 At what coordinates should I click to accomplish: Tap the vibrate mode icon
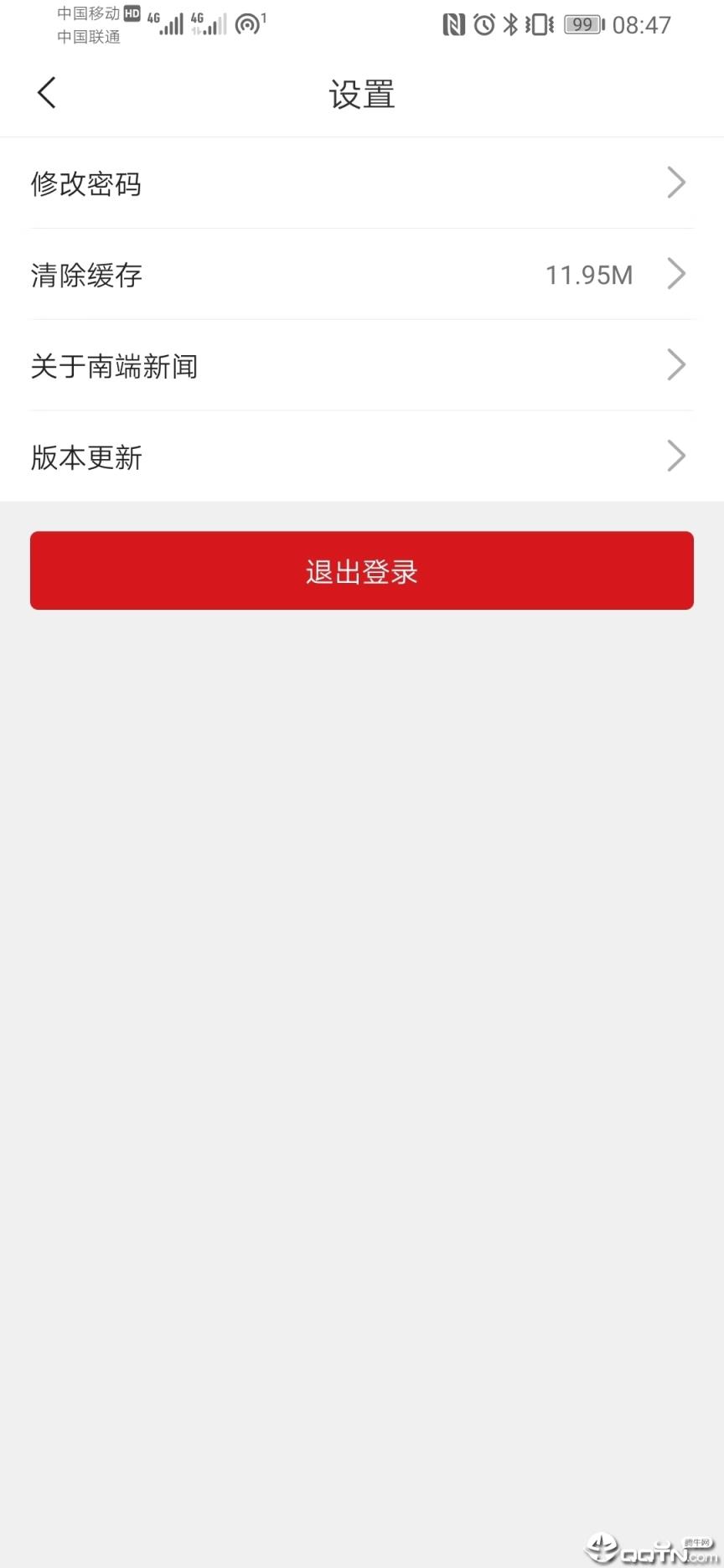click(x=539, y=24)
